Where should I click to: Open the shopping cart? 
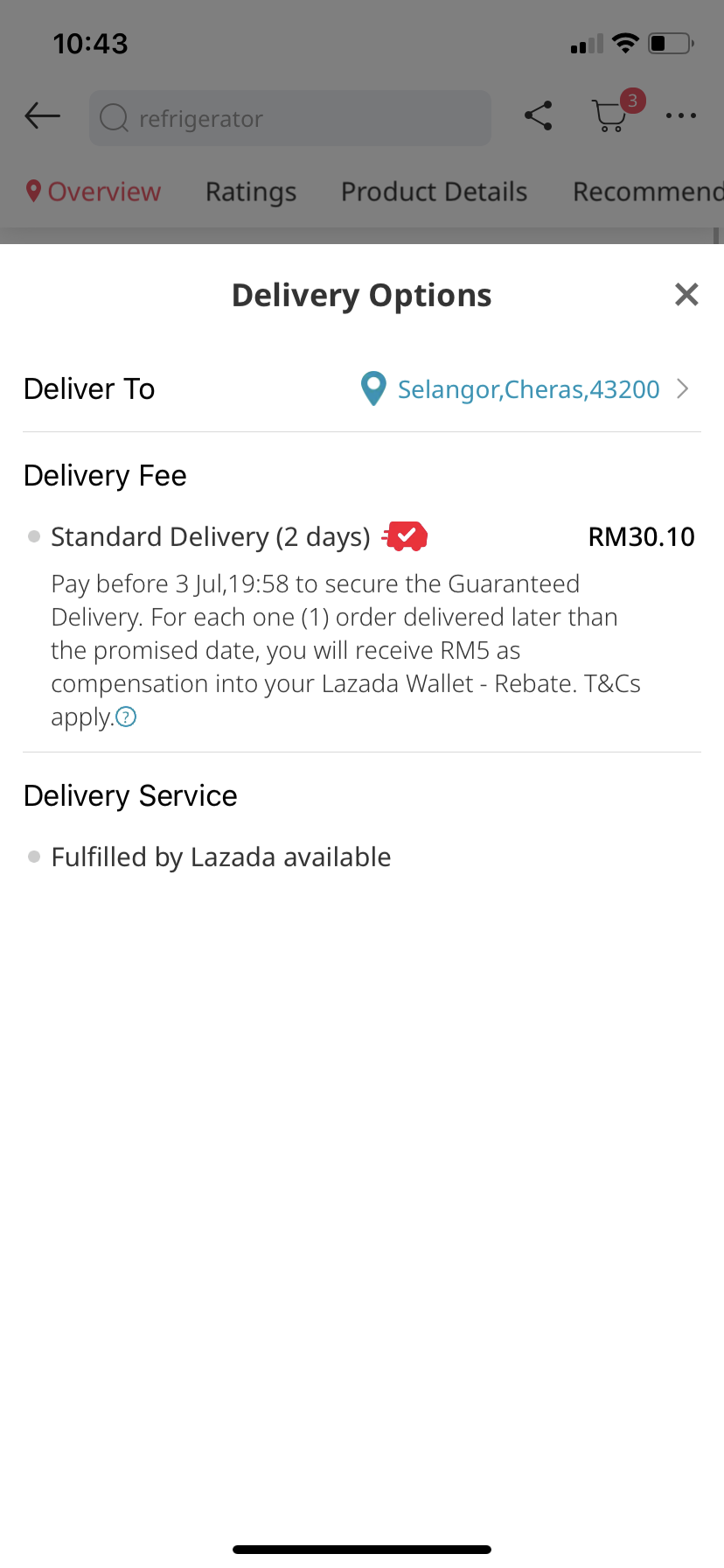click(609, 115)
